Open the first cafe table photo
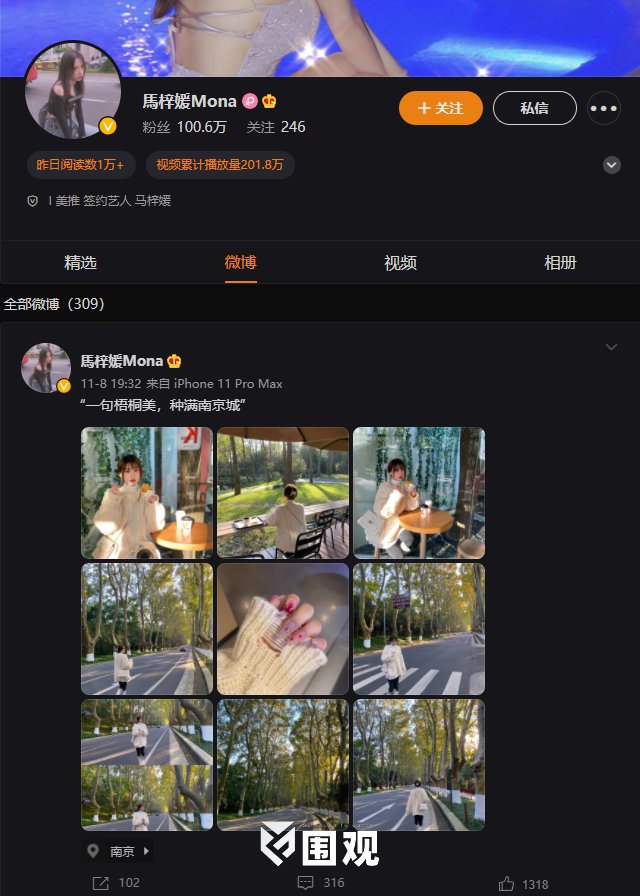The height and width of the screenshot is (896, 640). pyautogui.click(x=147, y=493)
